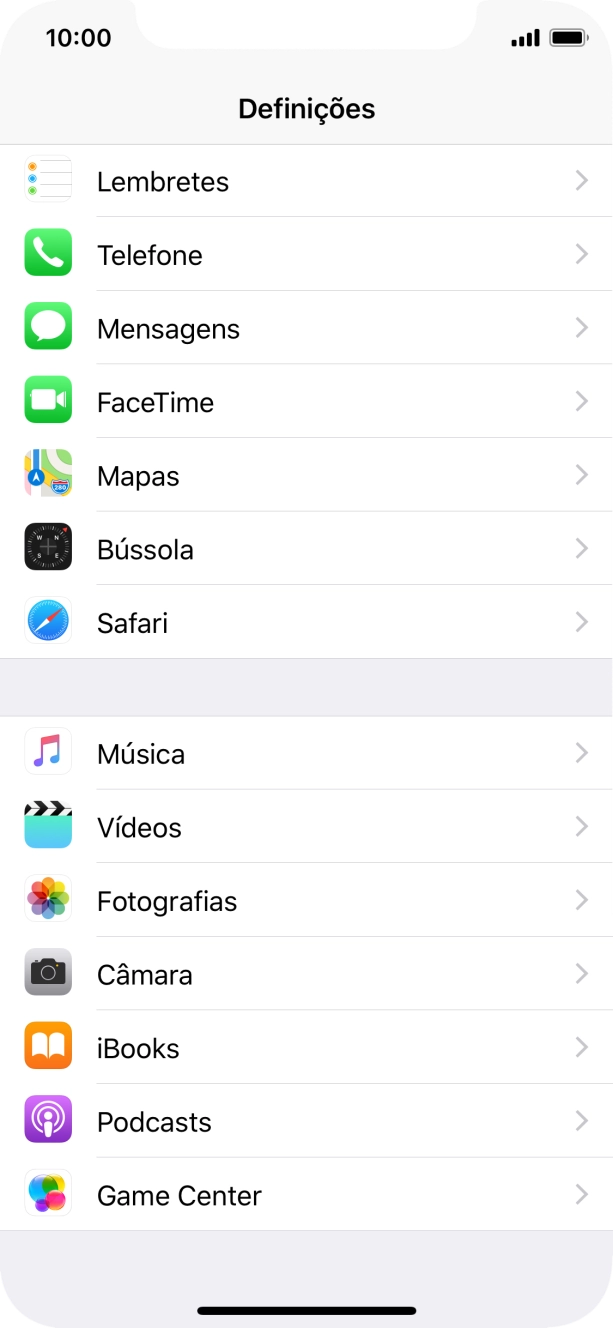Tap the Bússola settings row
Screen dimensions: 613x1328
(306, 549)
